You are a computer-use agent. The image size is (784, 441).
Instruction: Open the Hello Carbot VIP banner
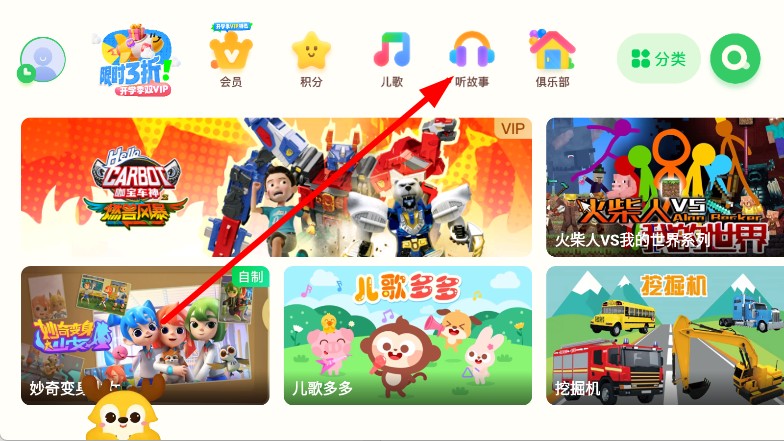(276, 187)
